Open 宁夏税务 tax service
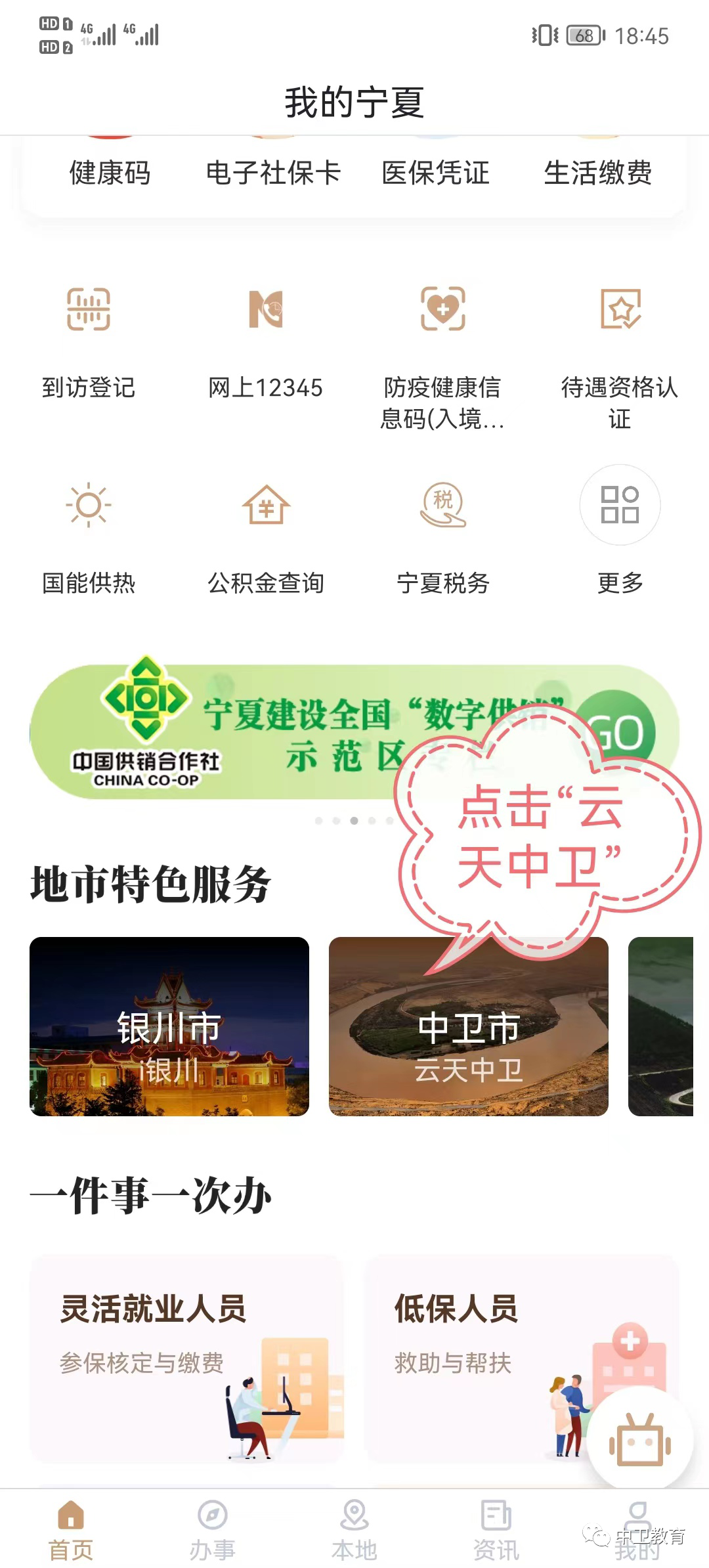This screenshot has width=709, height=1568. point(443,532)
